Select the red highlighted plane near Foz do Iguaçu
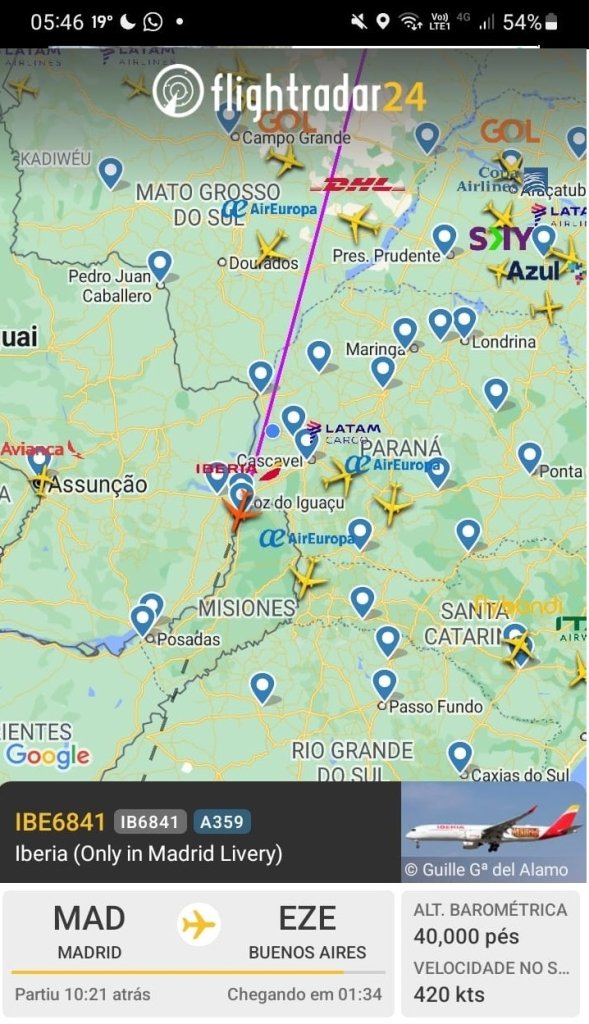Screen dimensions: 589x1024 point(240,511)
